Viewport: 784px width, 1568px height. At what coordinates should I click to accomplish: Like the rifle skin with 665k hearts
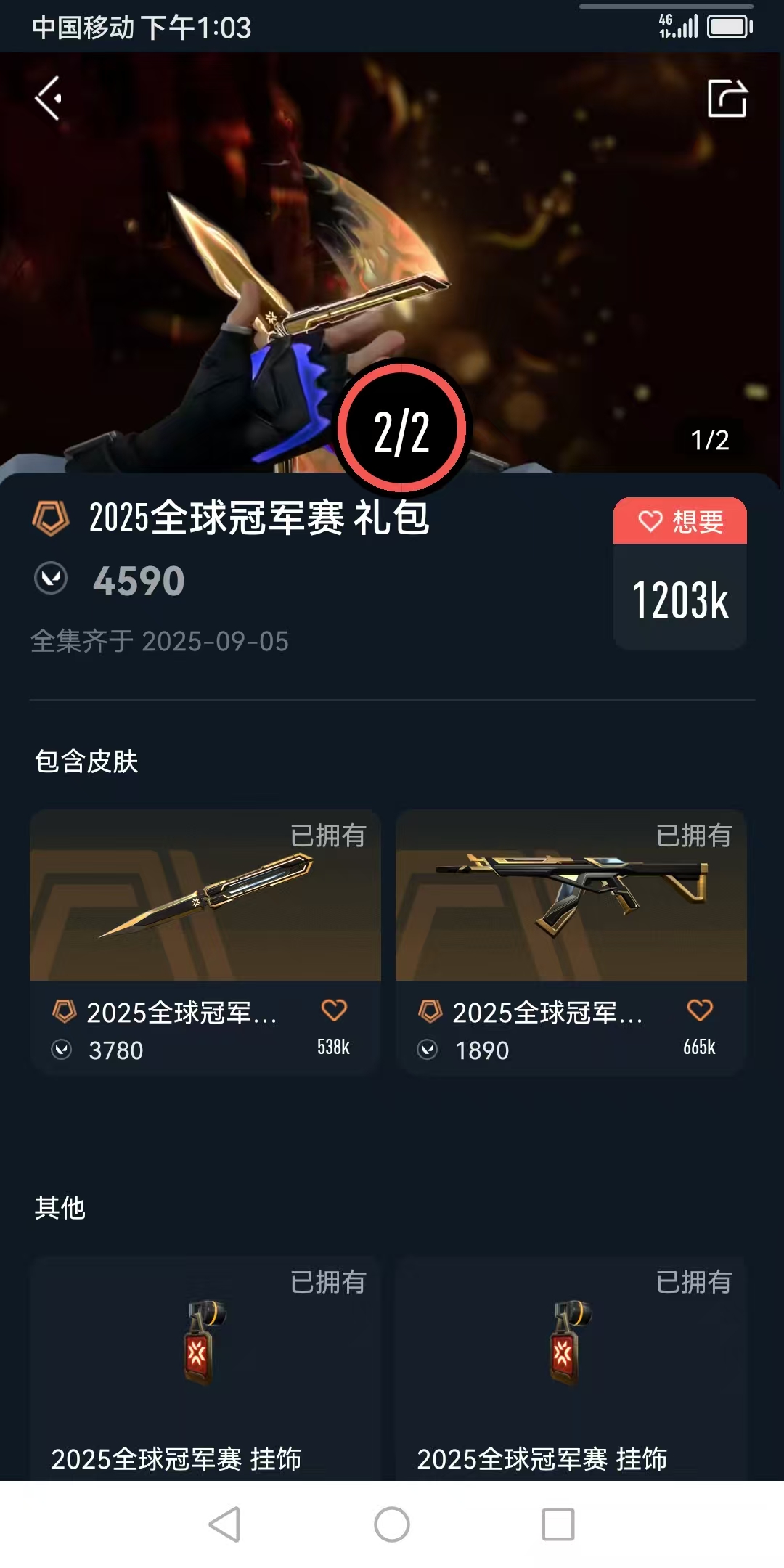coord(699,1010)
